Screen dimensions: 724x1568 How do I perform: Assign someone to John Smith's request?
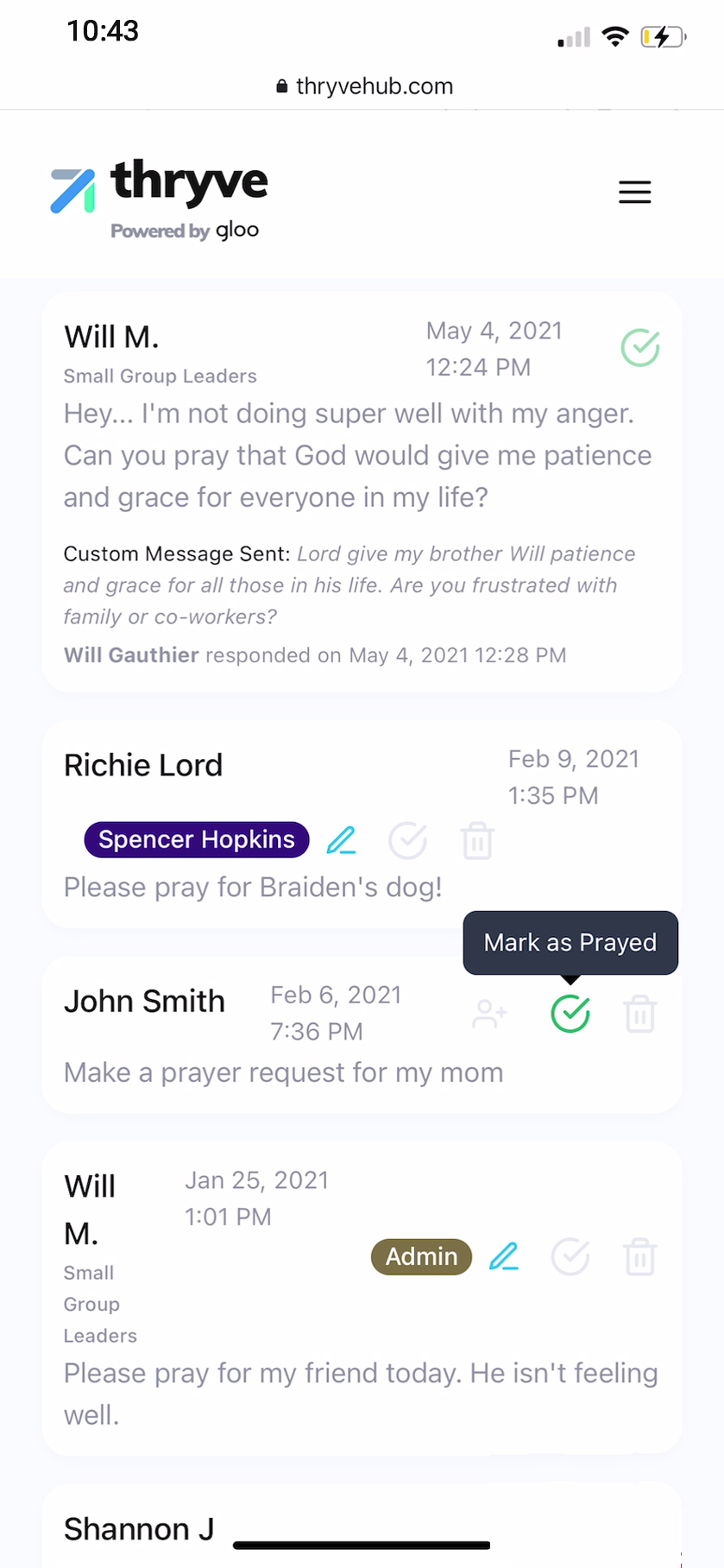pyautogui.click(x=489, y=1014)
